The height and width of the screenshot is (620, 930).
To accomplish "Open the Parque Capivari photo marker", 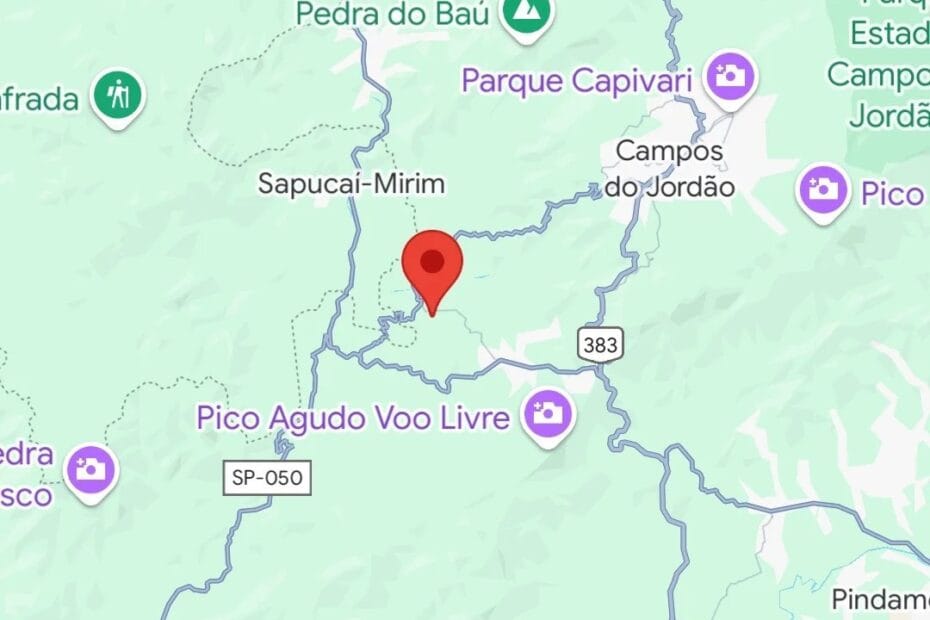I will click(x=729, y=76).
